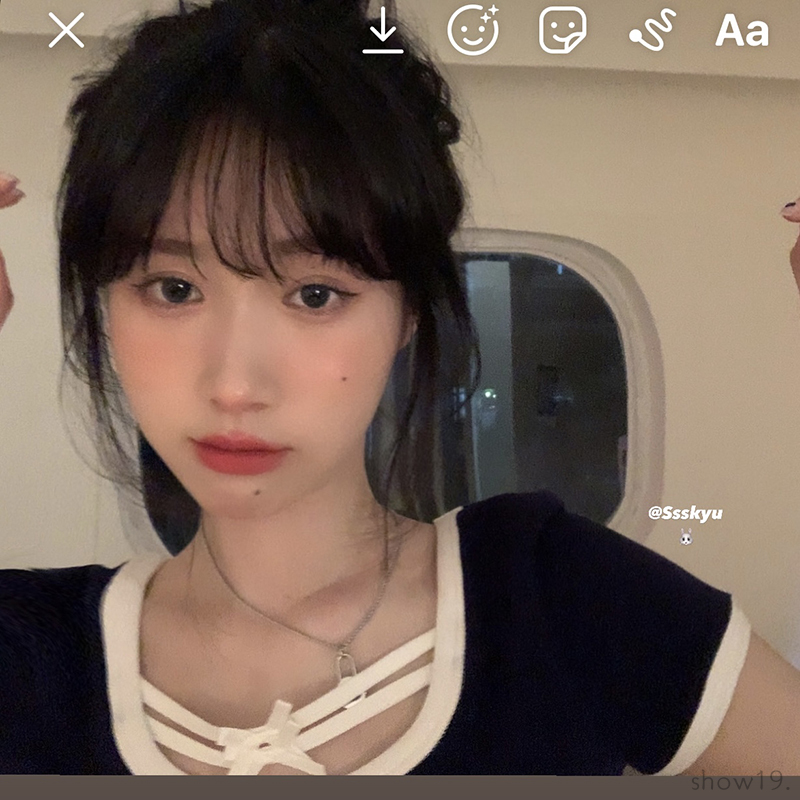Image resolution: width=800 pixels, height=800 pixels.
Task: Close the story editor
Action: (x=67, y=31)
